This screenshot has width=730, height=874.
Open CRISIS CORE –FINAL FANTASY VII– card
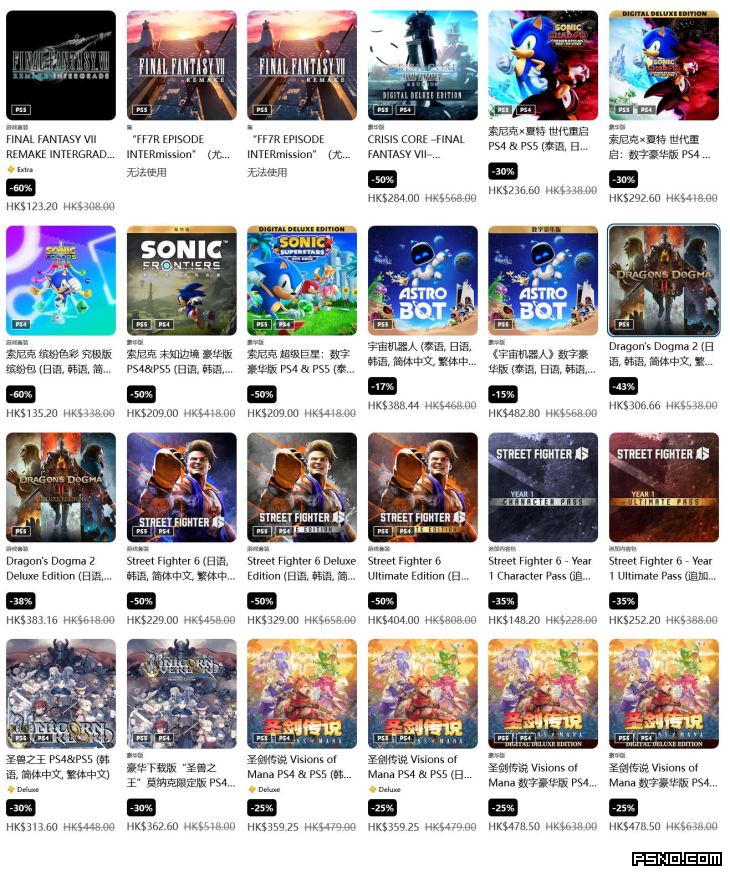point(423,65)
